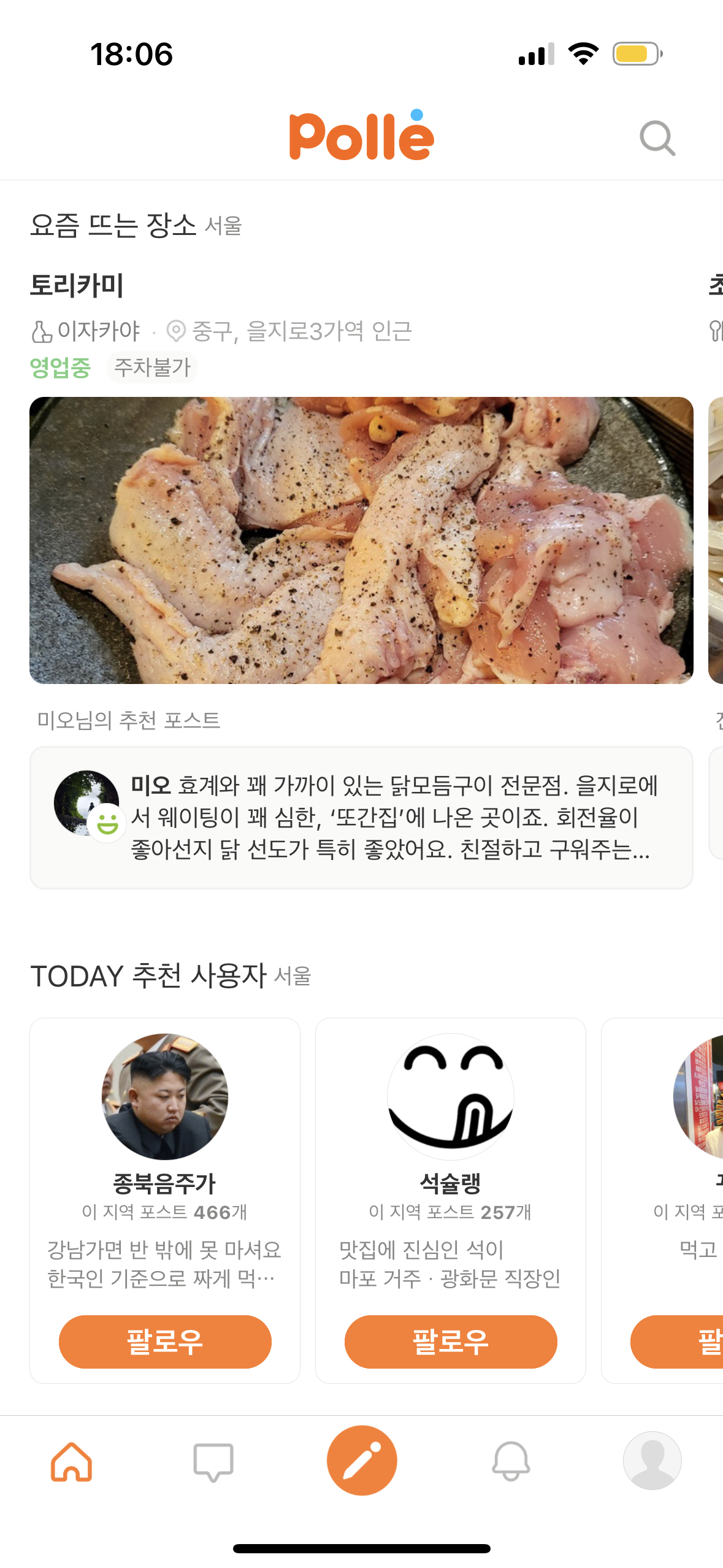Switch to the chat bubble tab
The height and width of the screenshot is (1568, 723).
[x=213, y=1462]
